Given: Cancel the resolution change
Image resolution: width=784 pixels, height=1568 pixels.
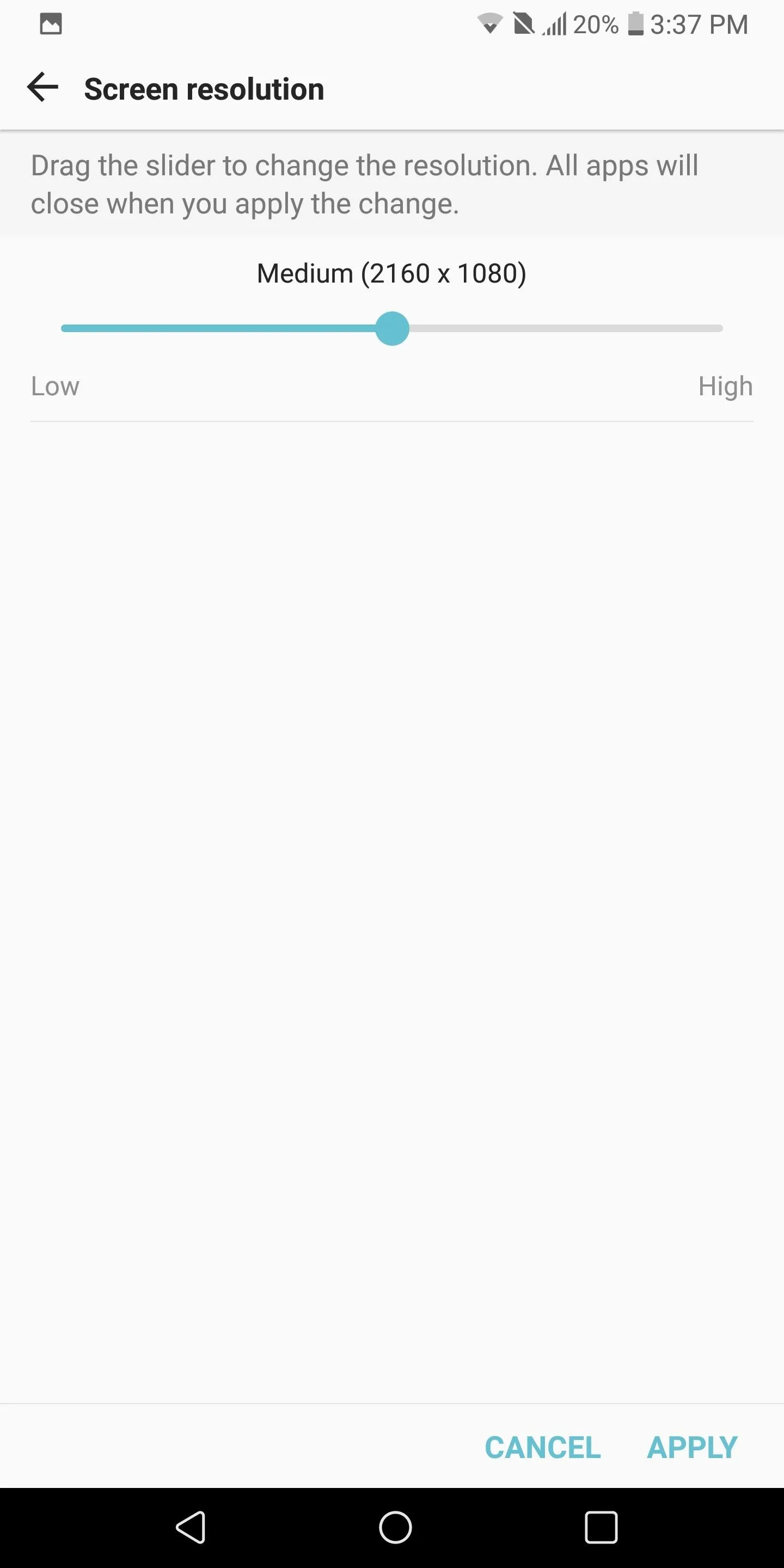Looking at the screenshot, I should point(542,1447).
